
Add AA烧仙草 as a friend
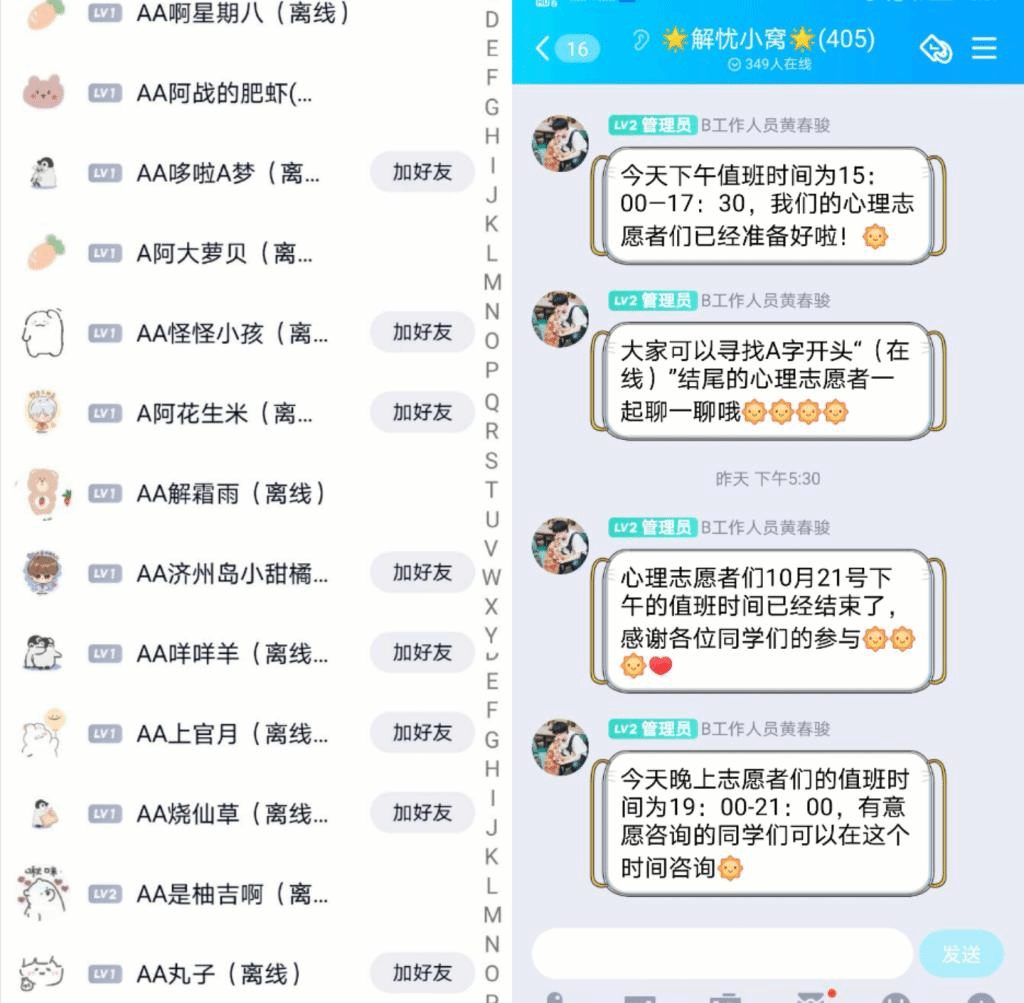[x=421, y=813]
